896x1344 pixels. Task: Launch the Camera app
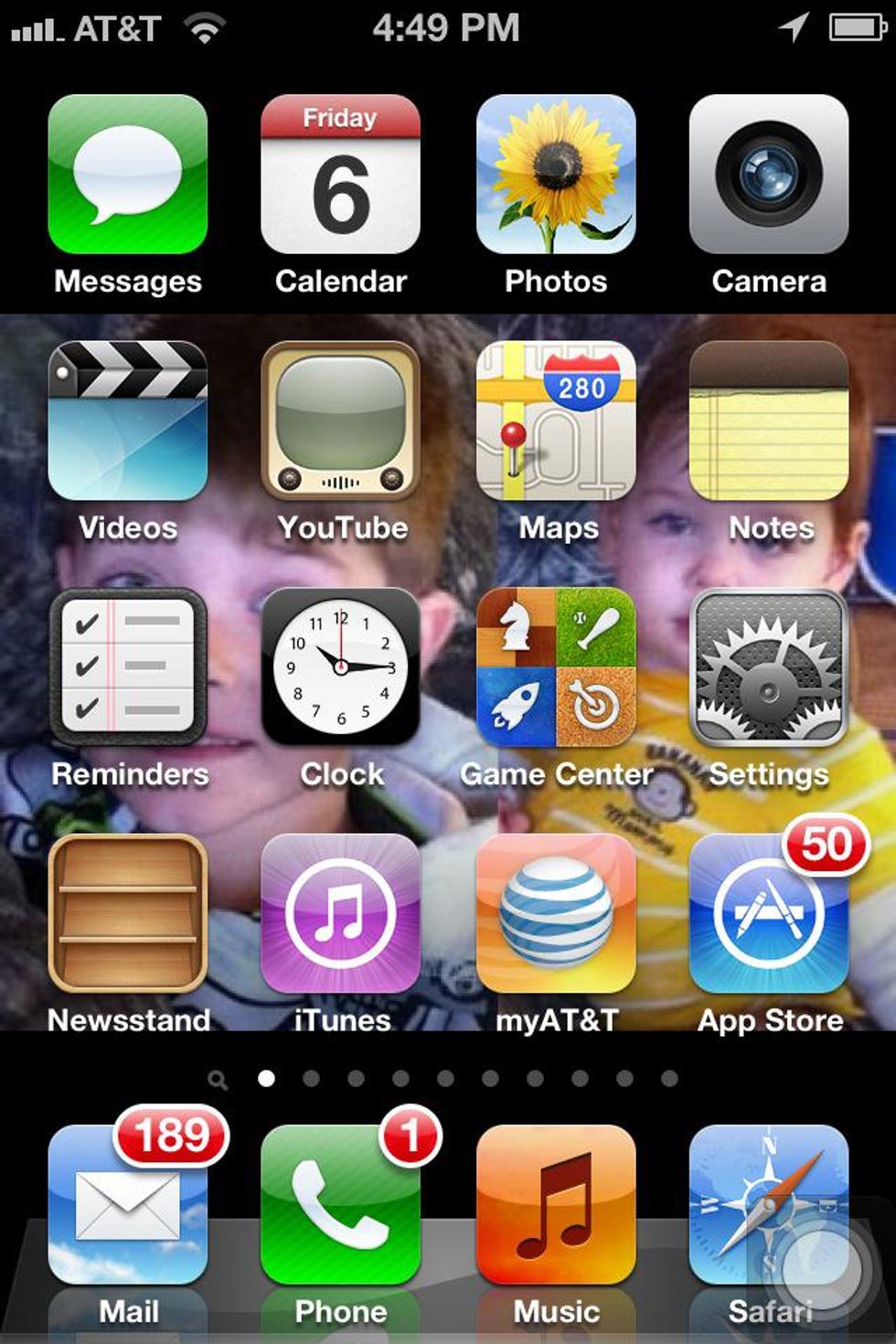769,174
